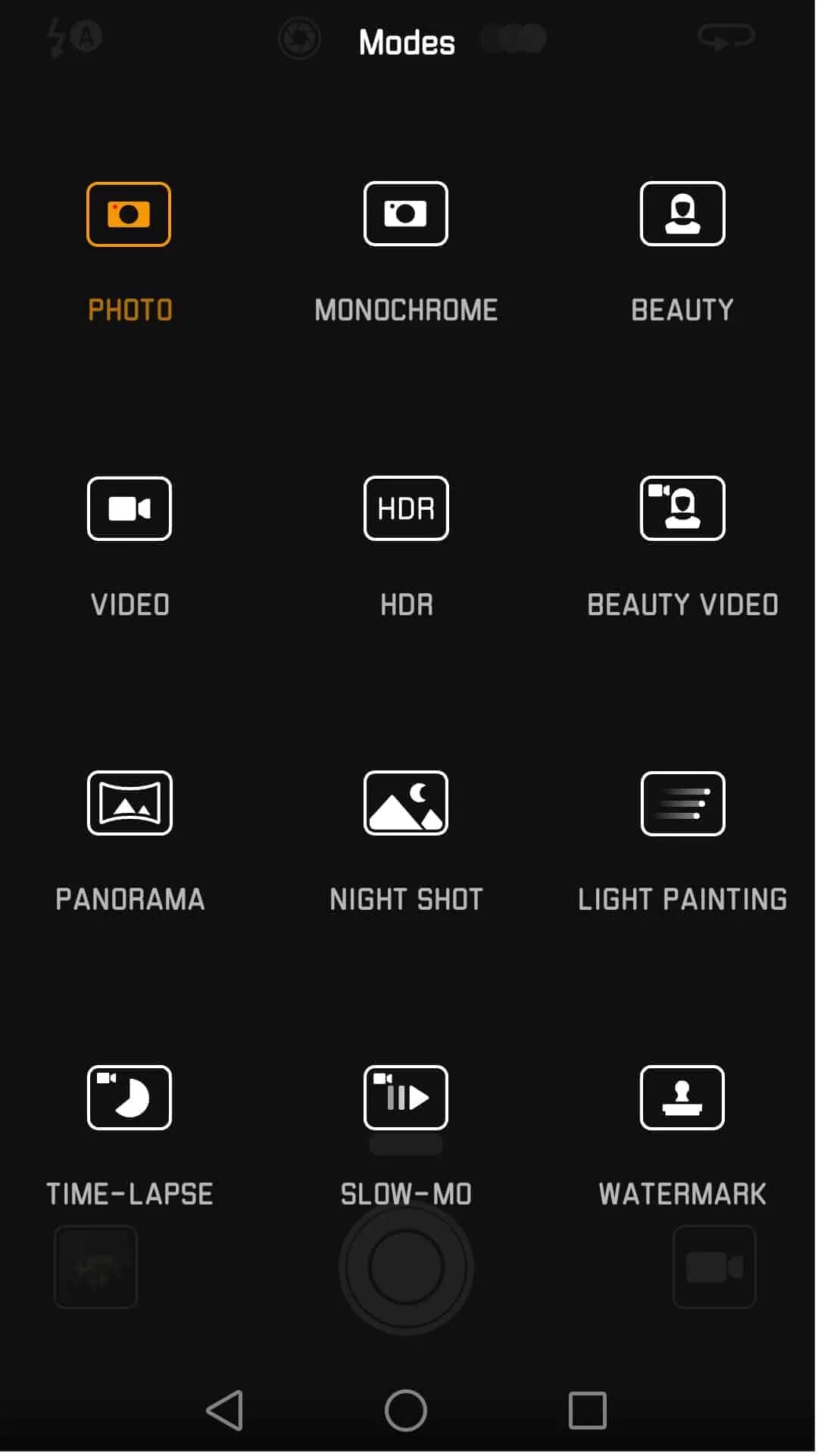Tap the system back button
The height and width of the screenshot is (1456, 818).
pyautogui.click(x=225, y=1411)
